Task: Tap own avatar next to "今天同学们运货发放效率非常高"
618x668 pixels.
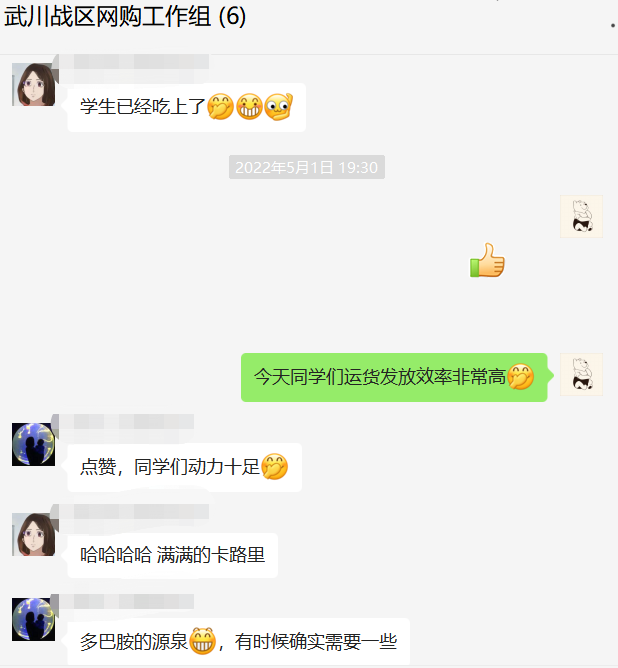Action: click(x=581, y=374)
